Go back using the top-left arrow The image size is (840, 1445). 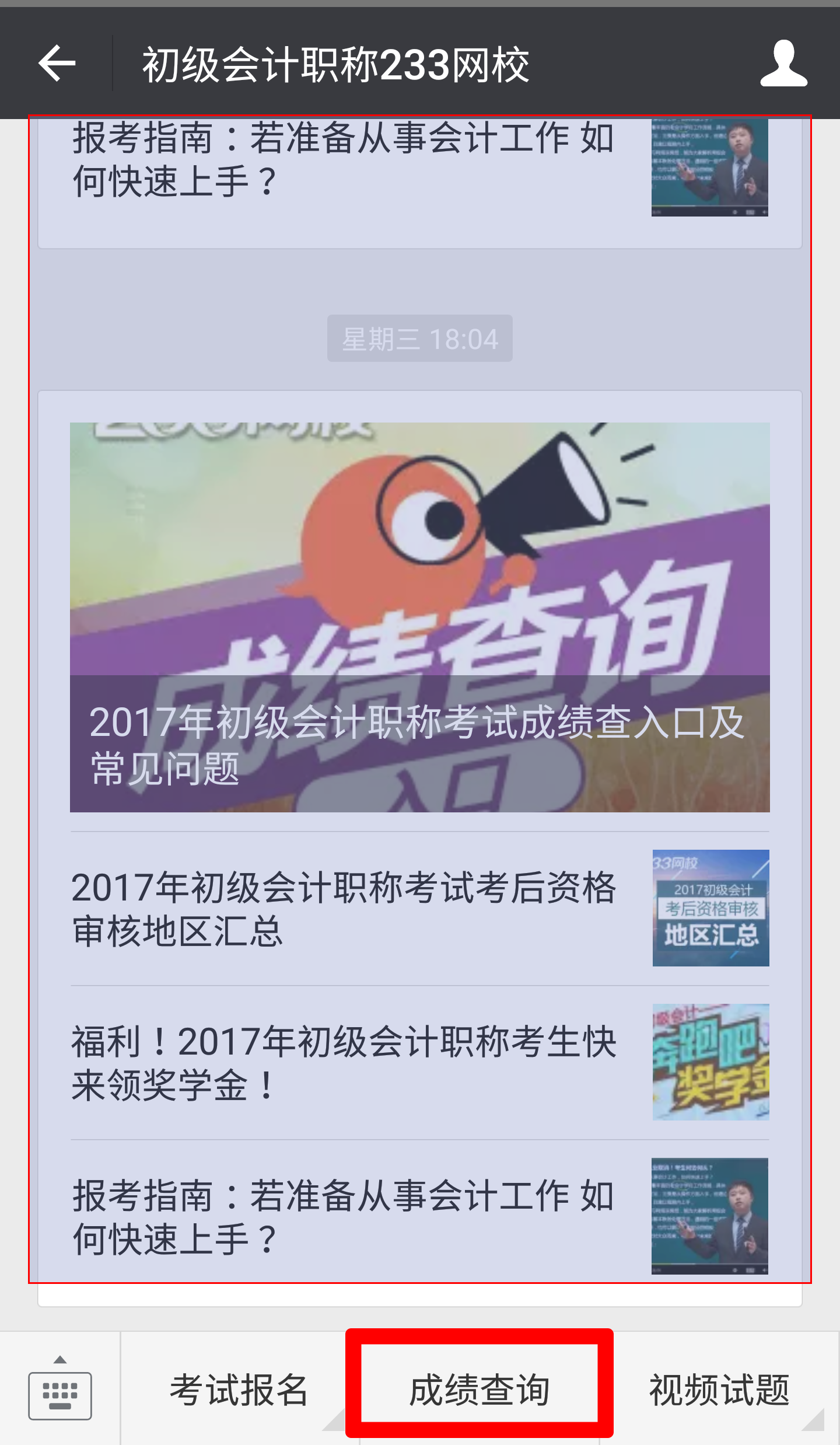pyautogui.click(x=57, y=63)
